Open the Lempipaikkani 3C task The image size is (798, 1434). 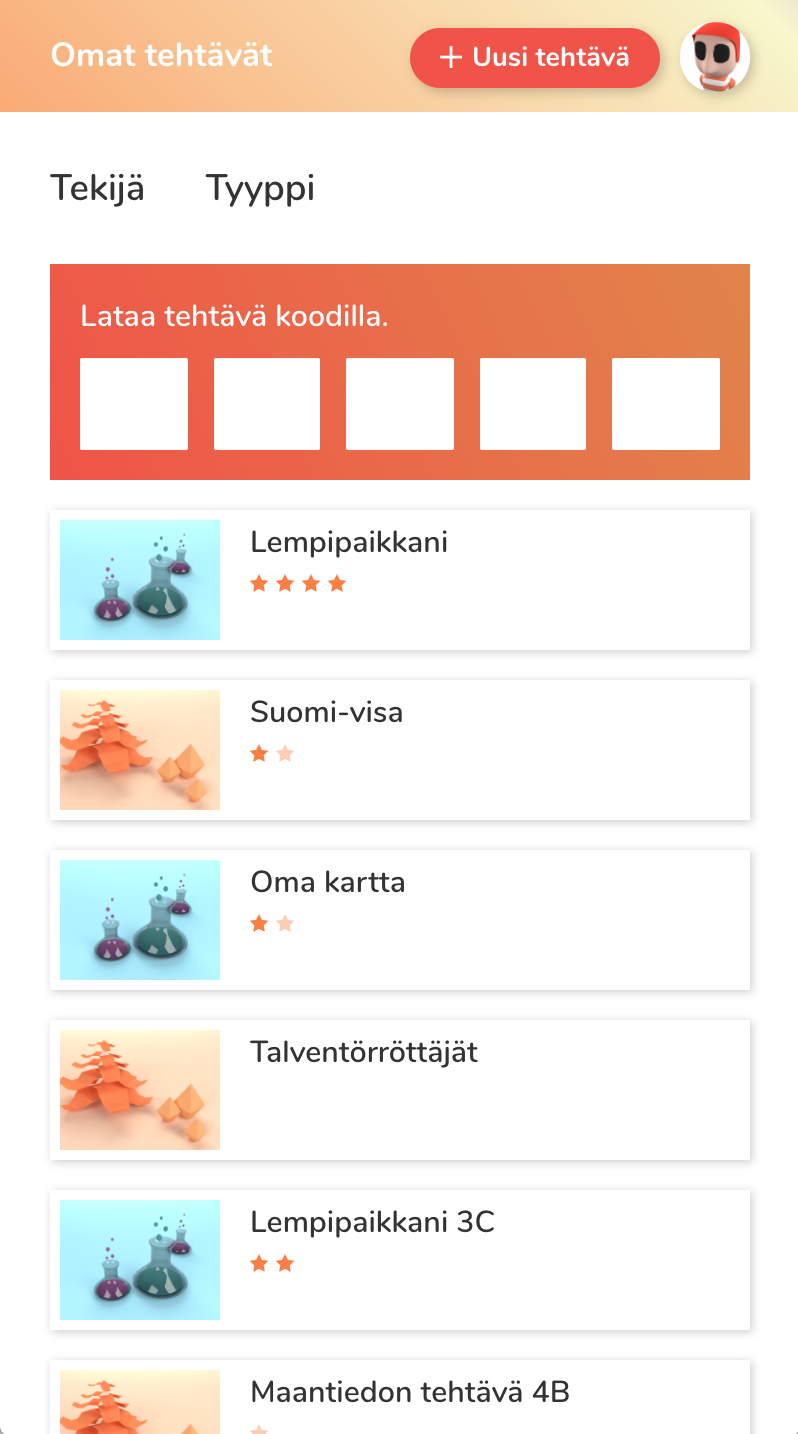400,1260
